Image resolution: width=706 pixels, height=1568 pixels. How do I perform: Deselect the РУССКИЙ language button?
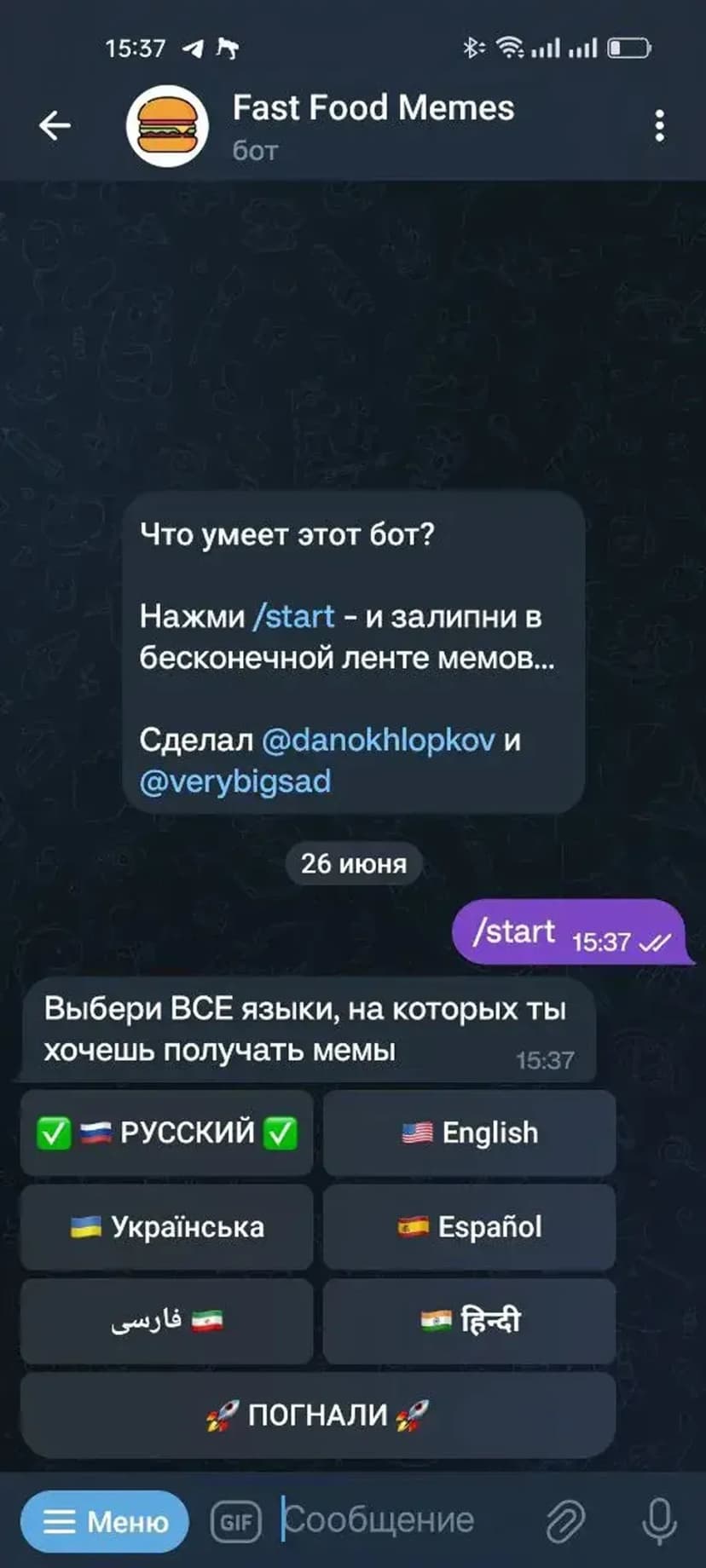(x=167, y=1133)
